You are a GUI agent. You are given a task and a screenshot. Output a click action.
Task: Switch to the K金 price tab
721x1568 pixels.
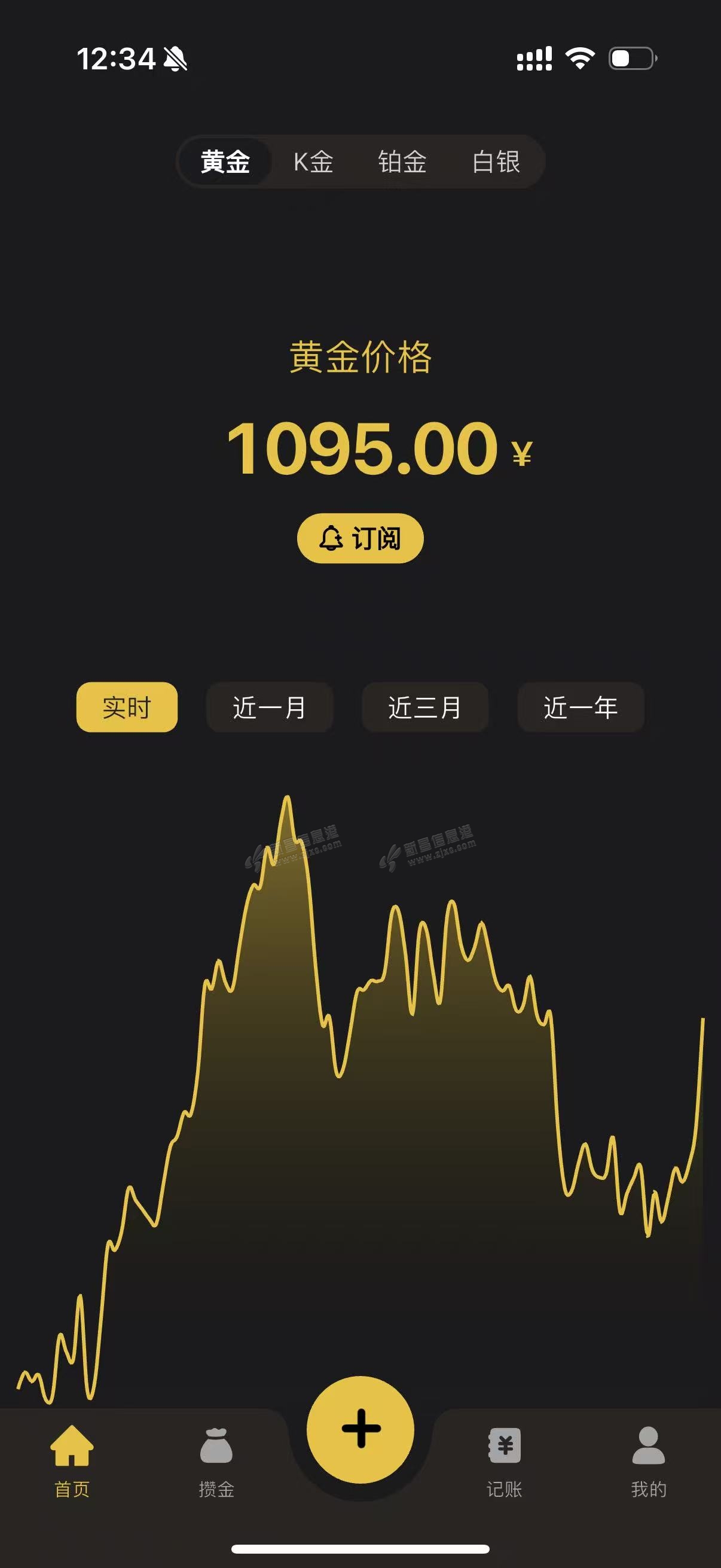pos(313,162)
